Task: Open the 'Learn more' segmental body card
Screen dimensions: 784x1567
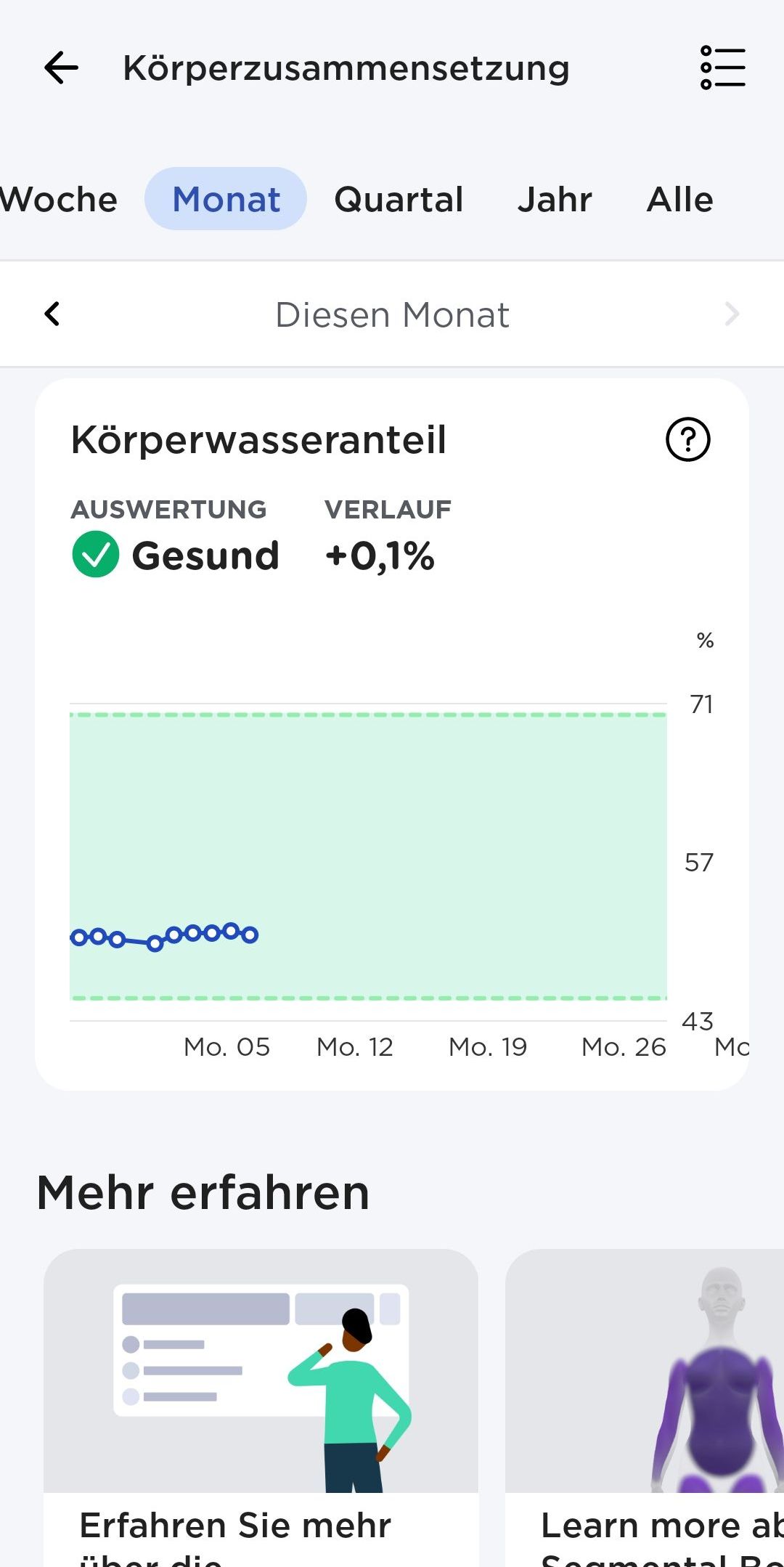Action: coord(645,1408)
